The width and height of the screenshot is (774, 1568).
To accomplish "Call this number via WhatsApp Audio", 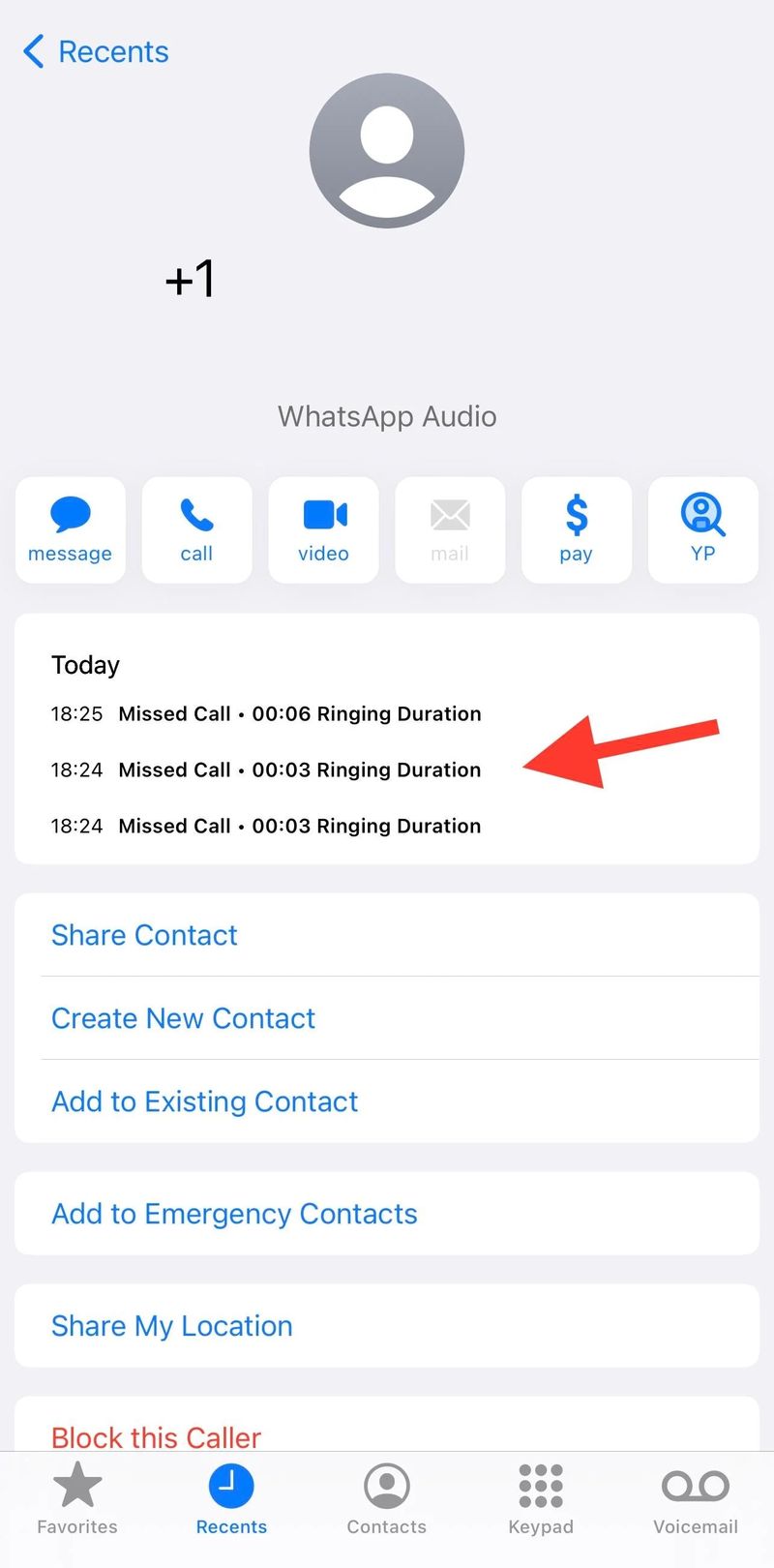I will (x=196, y=529).
